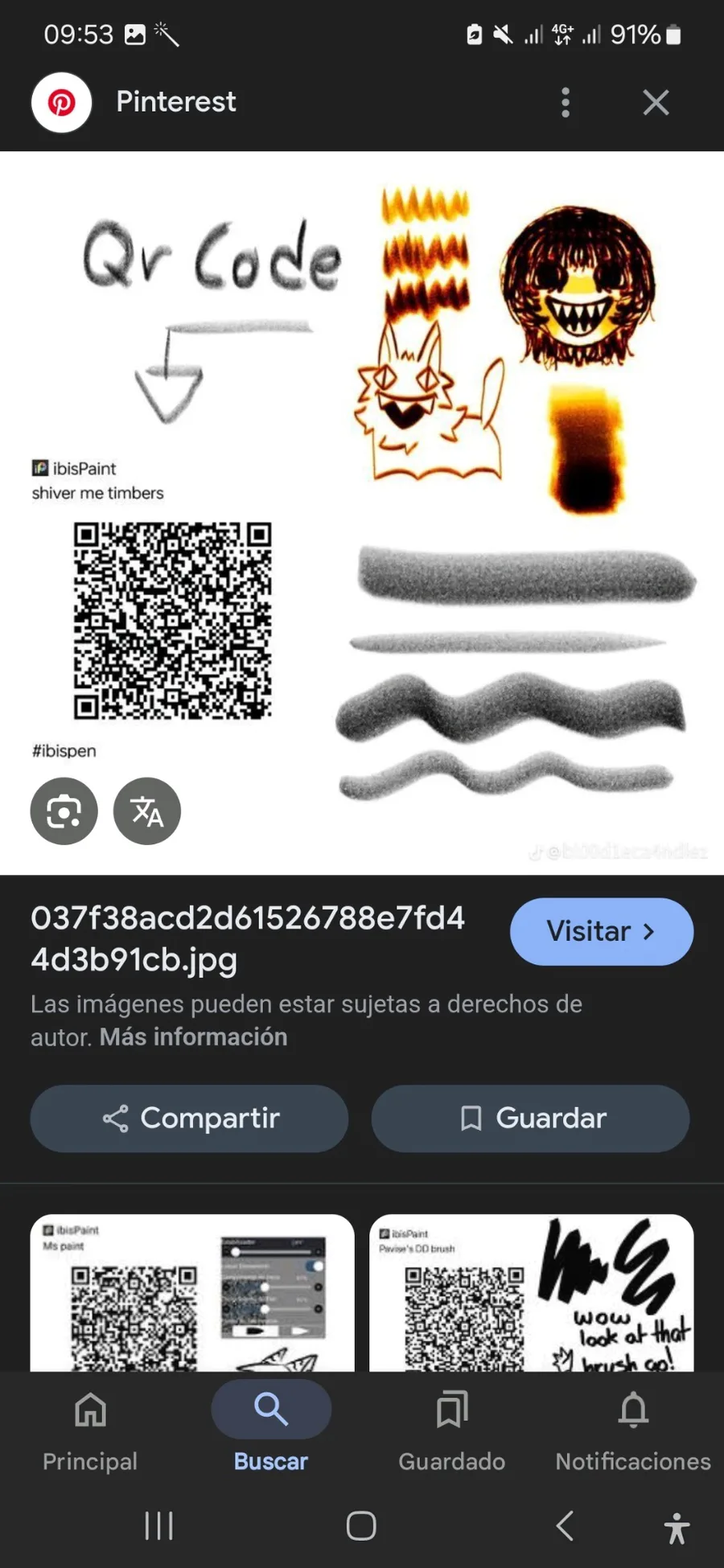Go back using the system back button
The width and height of the screenshot is (724, 1568).
565,1525
